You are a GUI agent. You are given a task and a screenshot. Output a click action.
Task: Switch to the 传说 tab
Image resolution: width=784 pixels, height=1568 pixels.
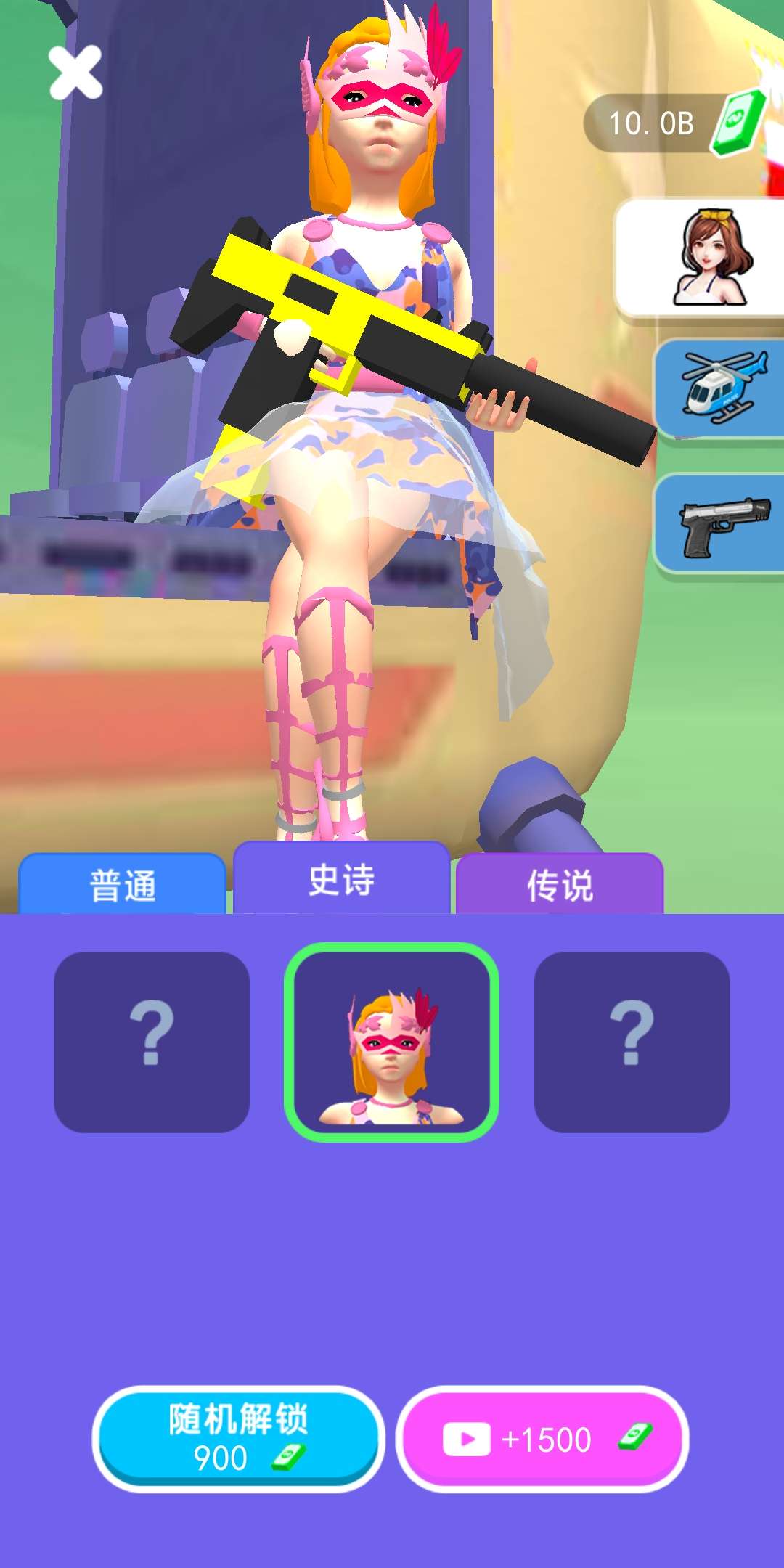coord(559,885)
